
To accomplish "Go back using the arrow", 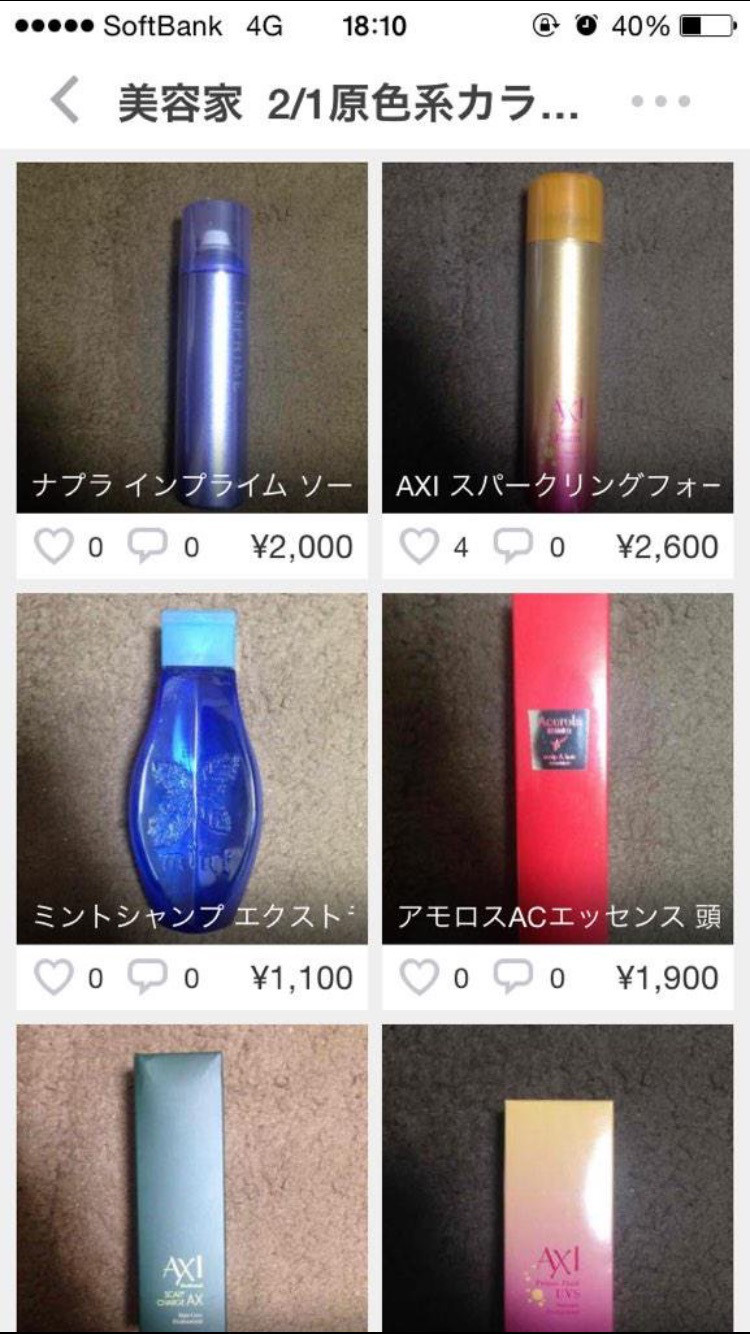I will [x=65, y=102].
